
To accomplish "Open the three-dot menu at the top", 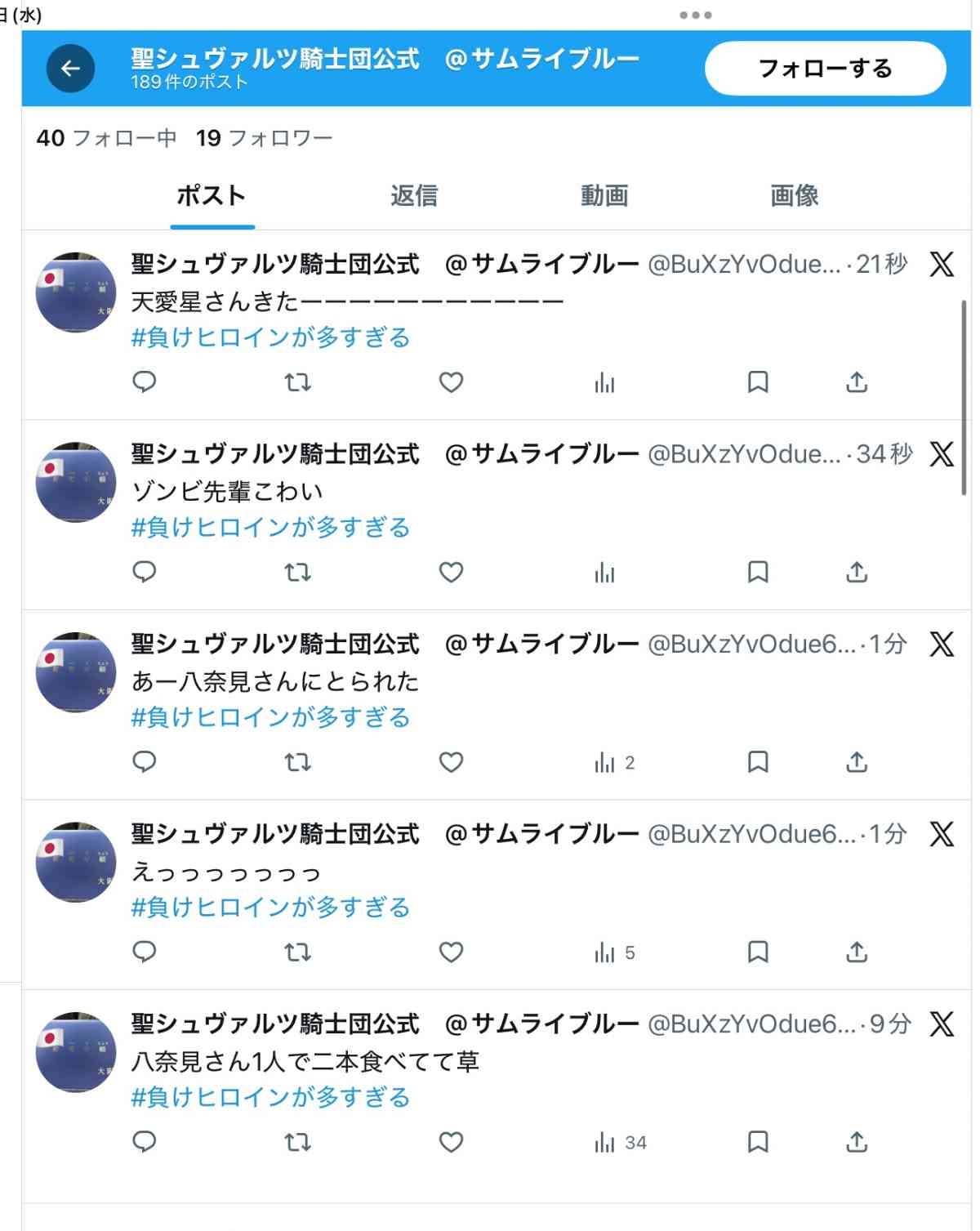I will click(695, 15).
